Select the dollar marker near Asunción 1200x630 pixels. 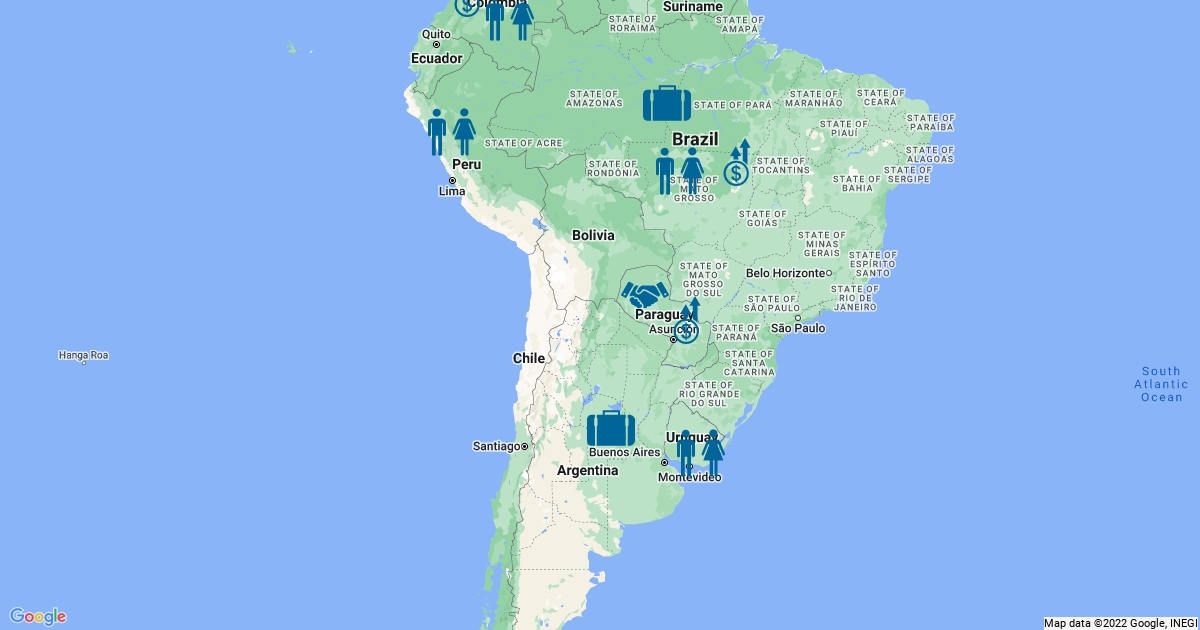coord(689,323)
